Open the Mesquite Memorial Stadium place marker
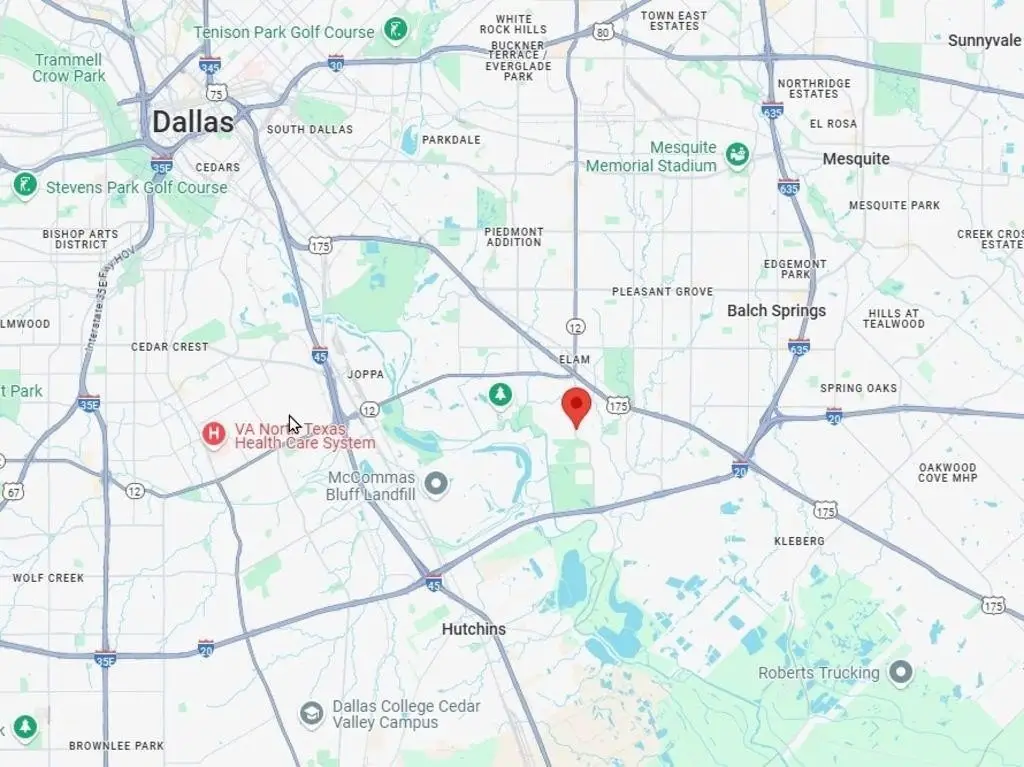 pos(738,155)
